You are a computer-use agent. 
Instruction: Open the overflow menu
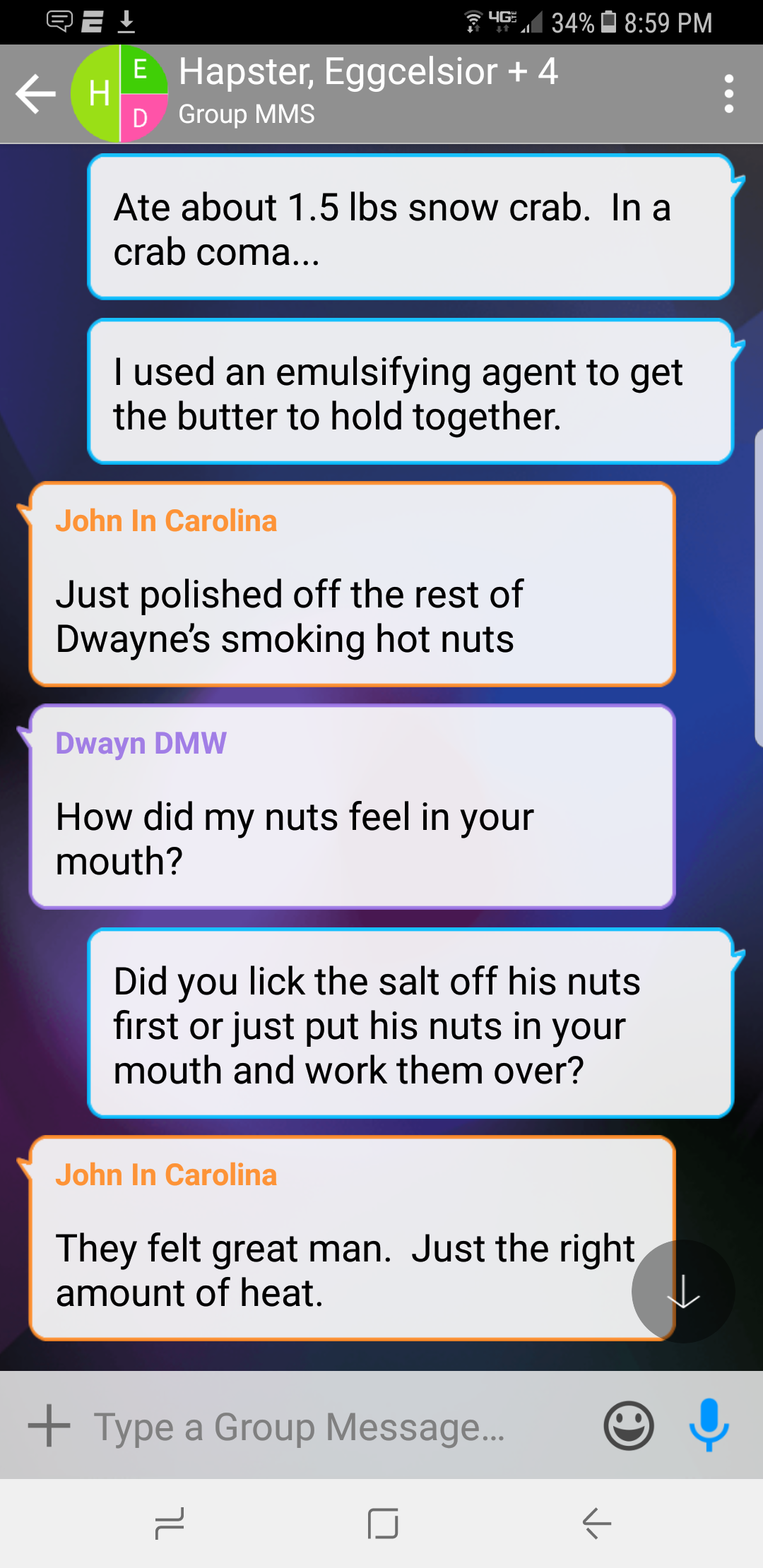[x=728, y=94]
